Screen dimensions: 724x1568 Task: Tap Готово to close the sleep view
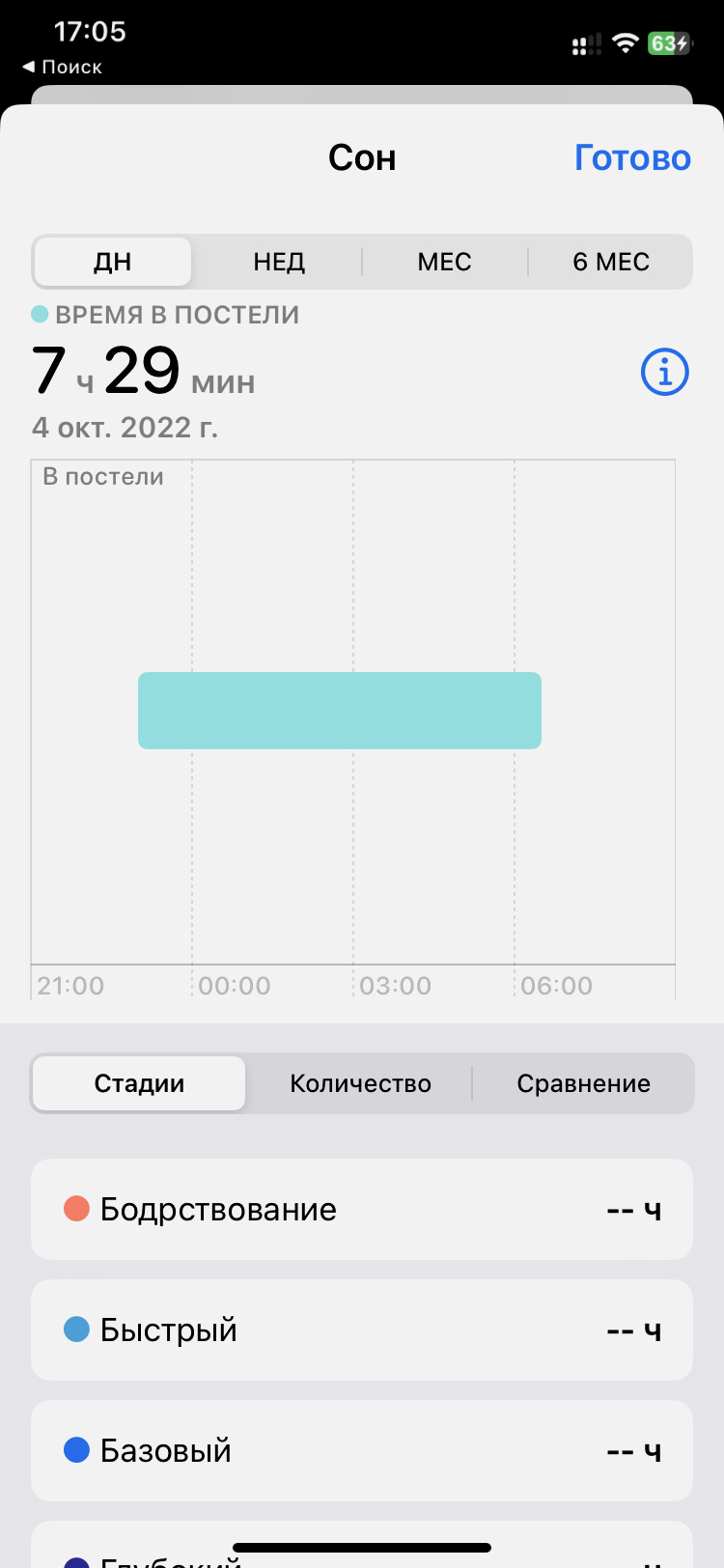[x=632, y=157]
